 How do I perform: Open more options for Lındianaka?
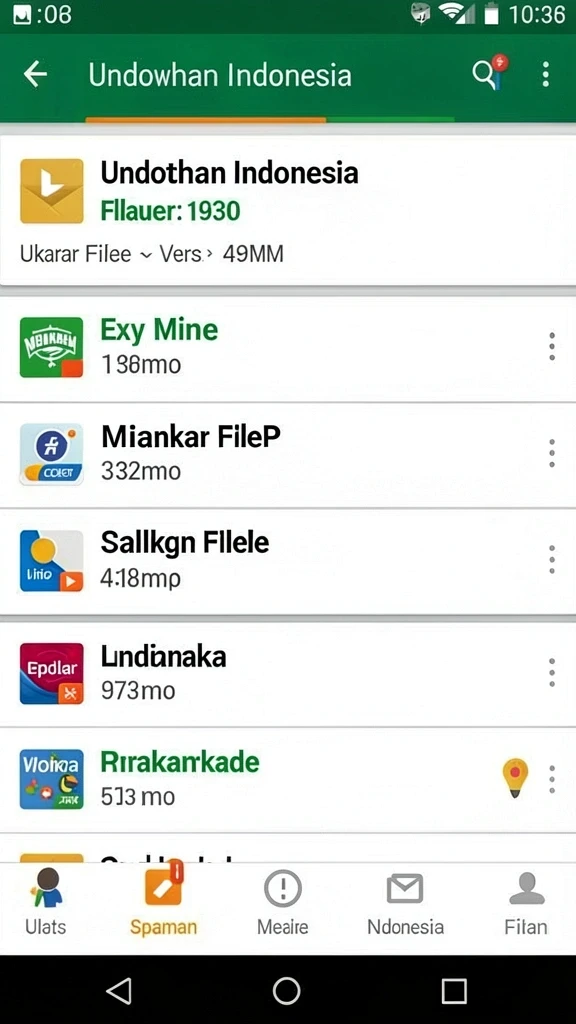(552, 673)
